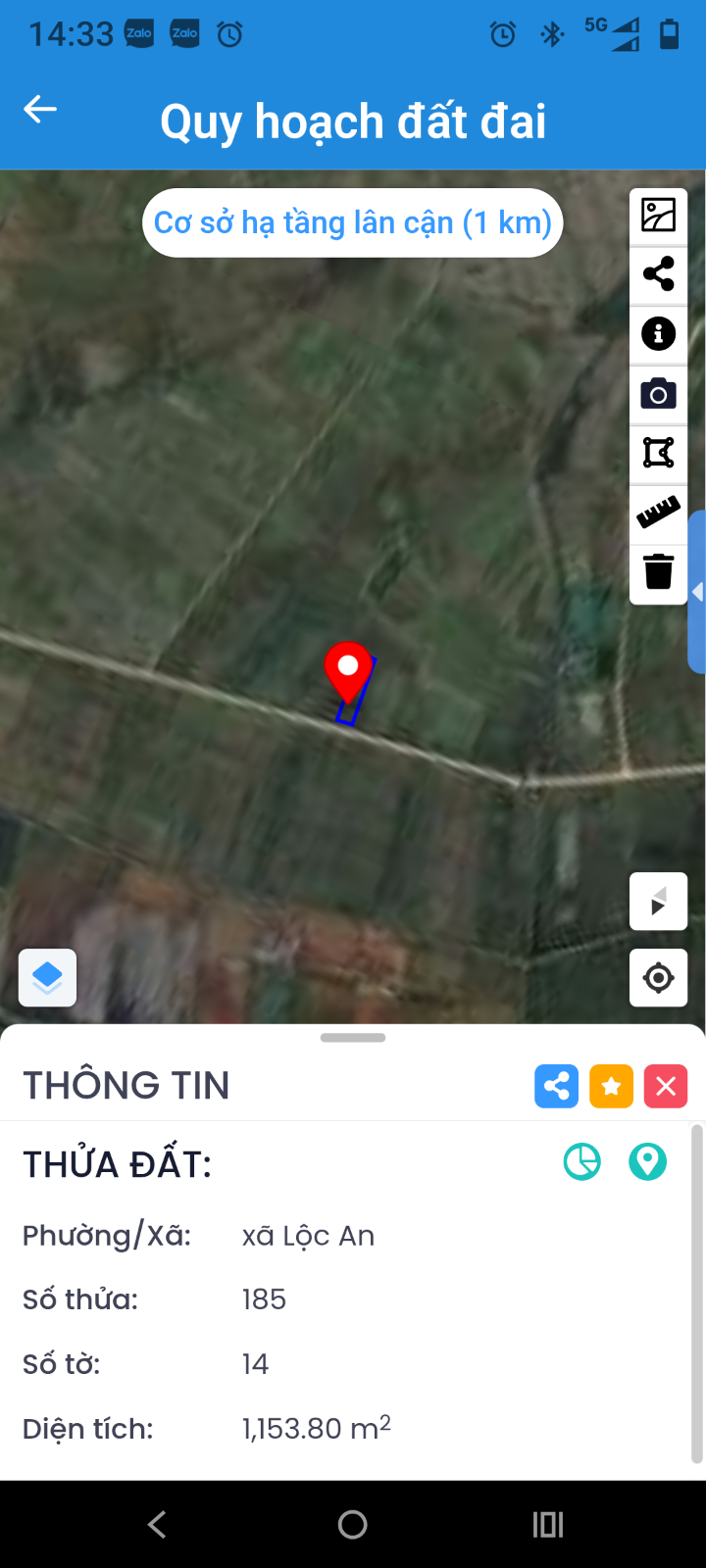The image size is (706, 1568).
Task: Tap the share icon in map toolbar
Action: point(658,273)
